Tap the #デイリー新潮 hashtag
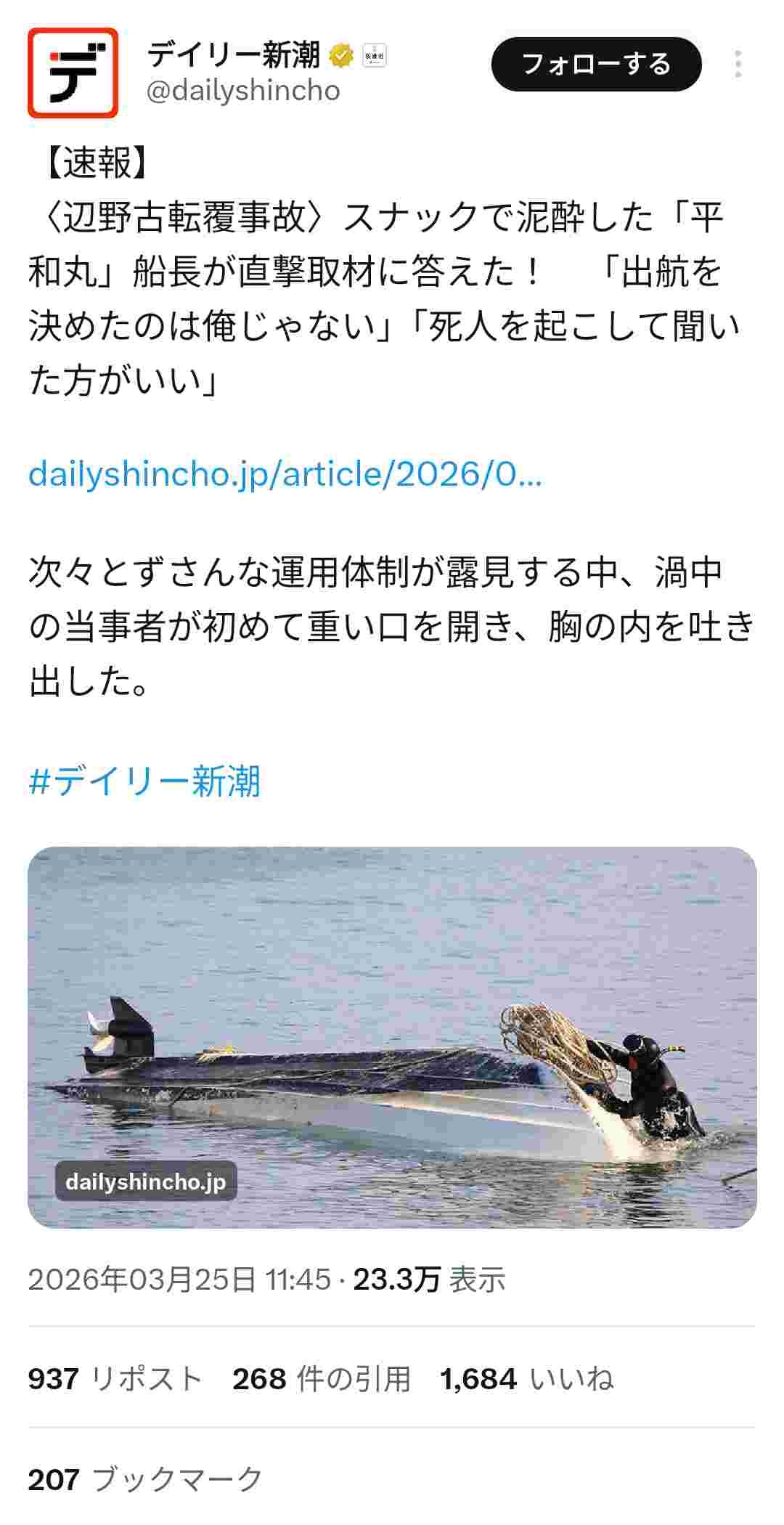Viewport: 784px width, 1525px height. pos(144,782)
